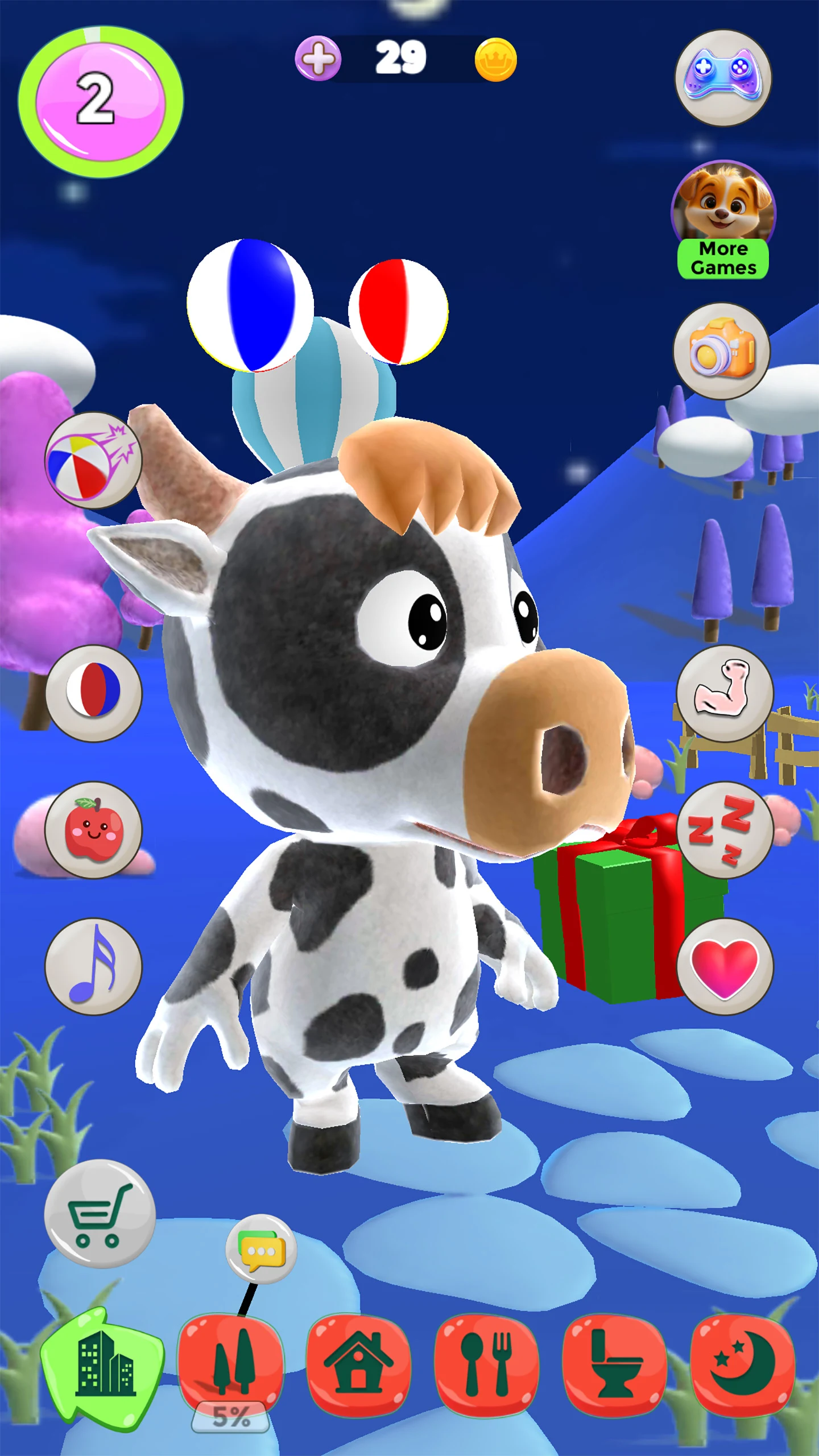The width and height of the screenshot is (819, 1456).
Task: Open the speech bubble chat button
Action: tap(261, 1248)
